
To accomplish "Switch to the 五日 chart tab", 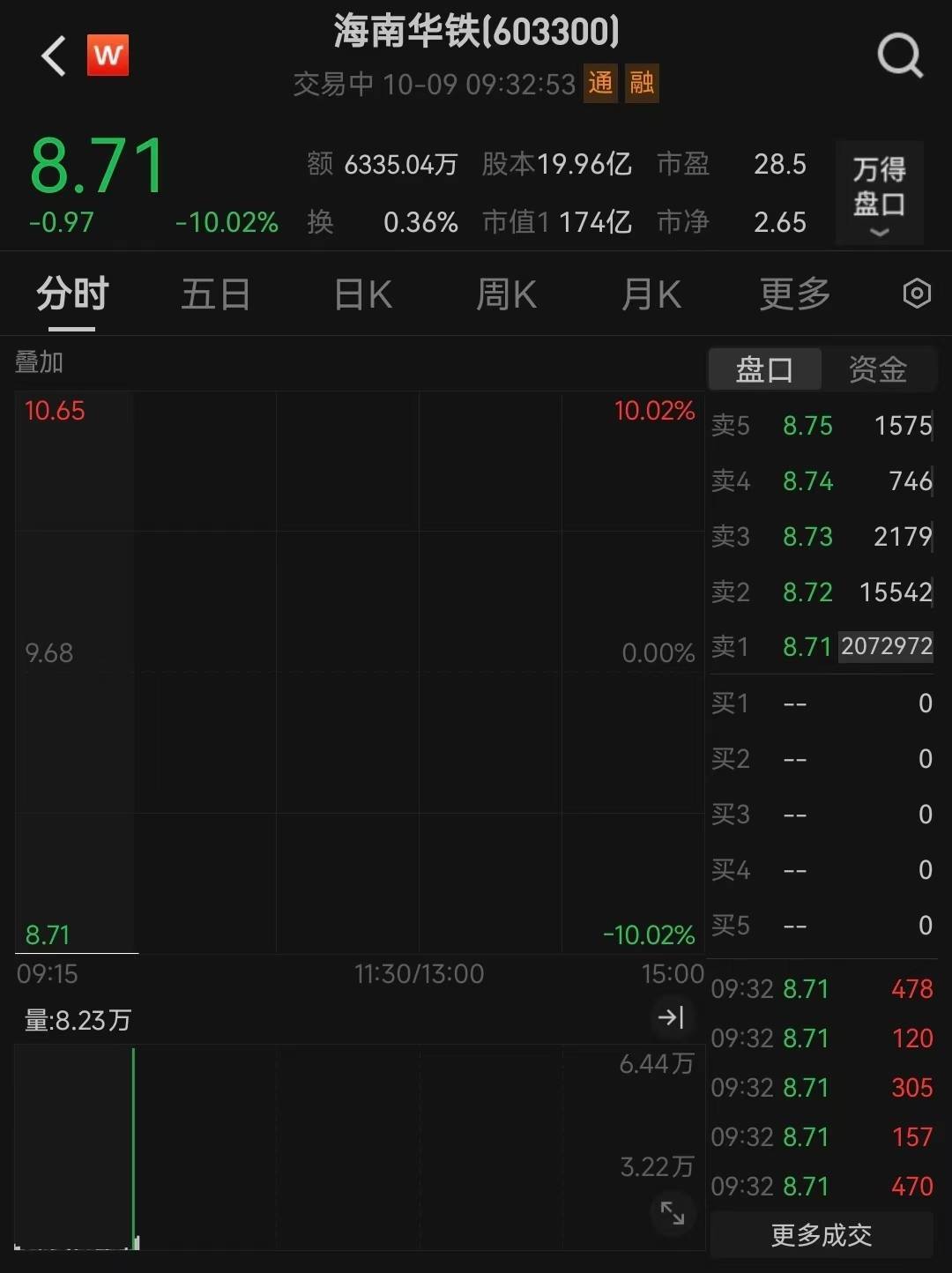I will 215,294.
